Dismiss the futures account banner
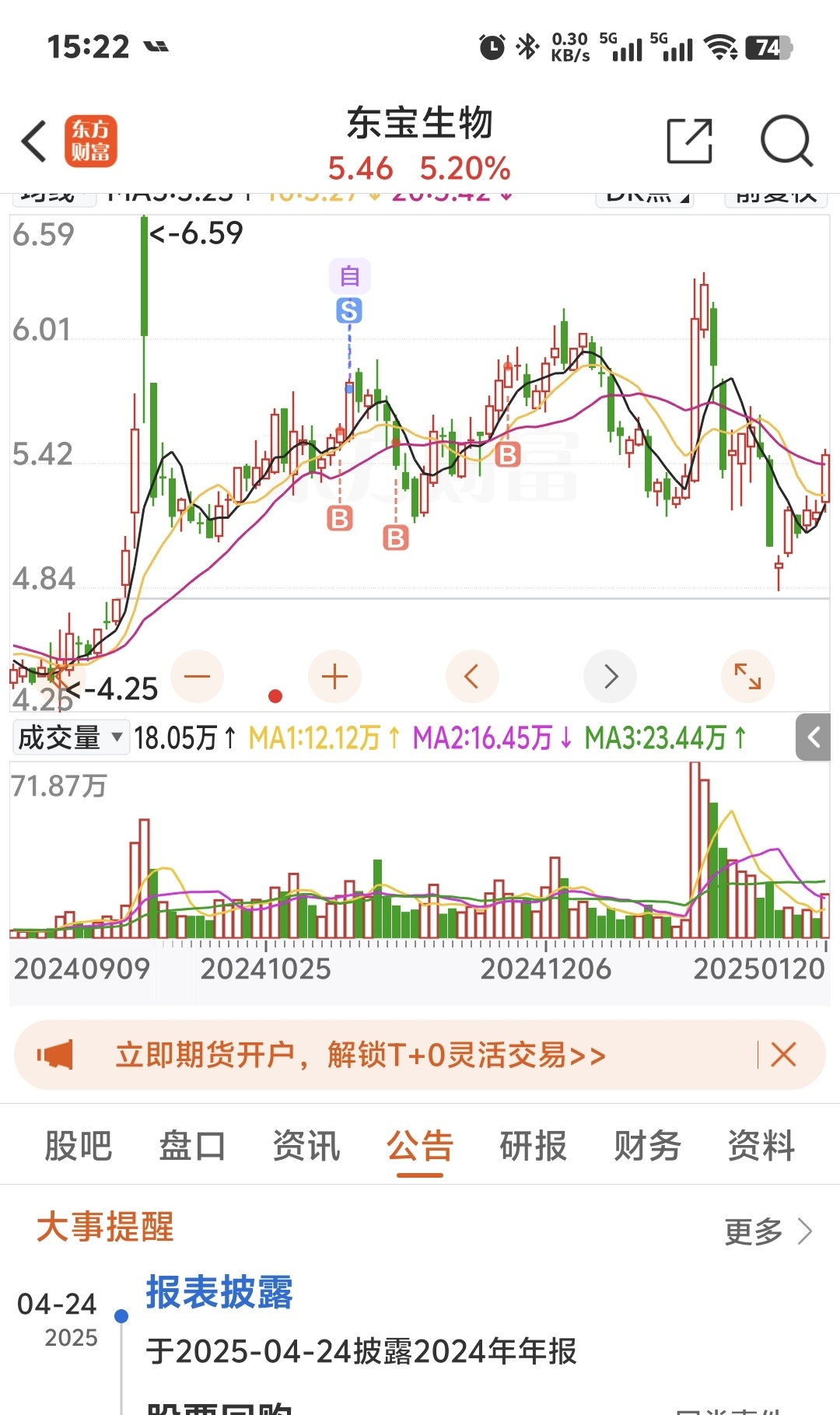 pyautogui.click(x=783, y=1055)
